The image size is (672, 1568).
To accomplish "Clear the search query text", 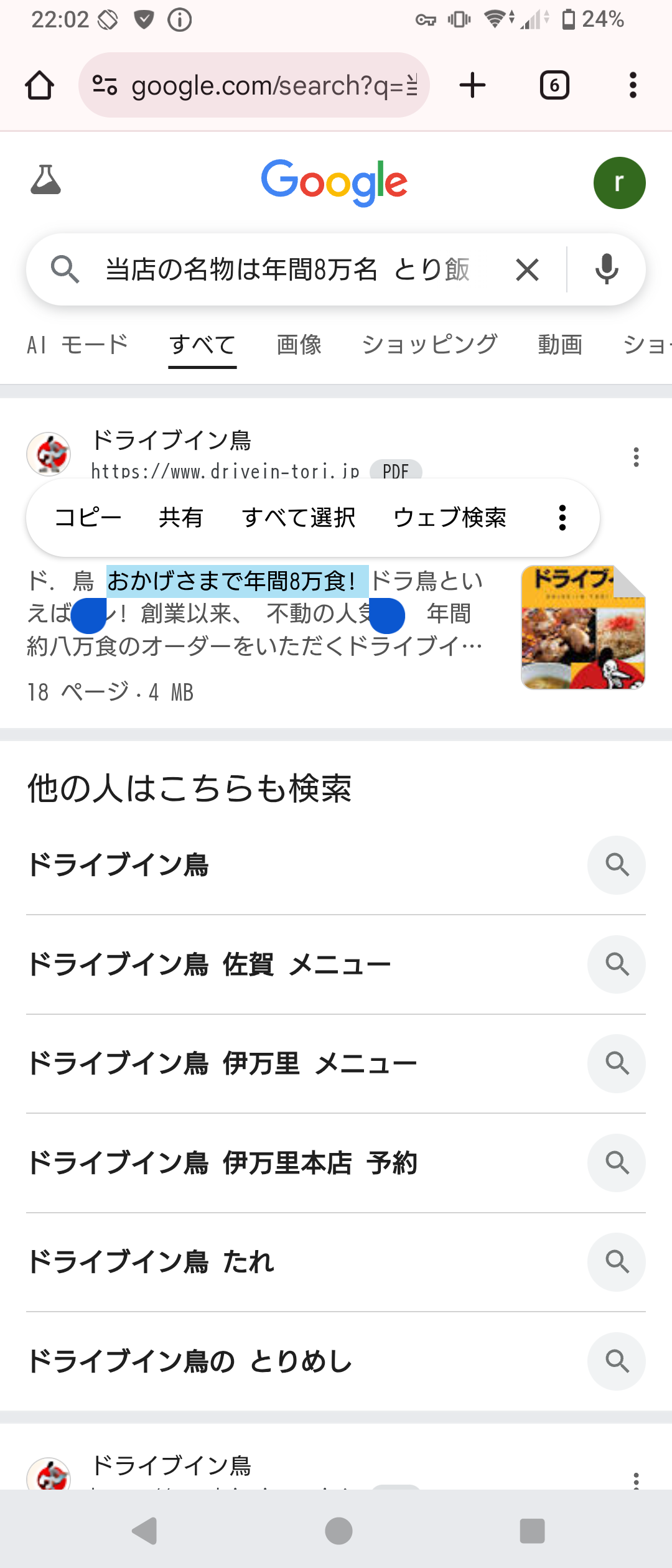I will [x=527, y=270].
